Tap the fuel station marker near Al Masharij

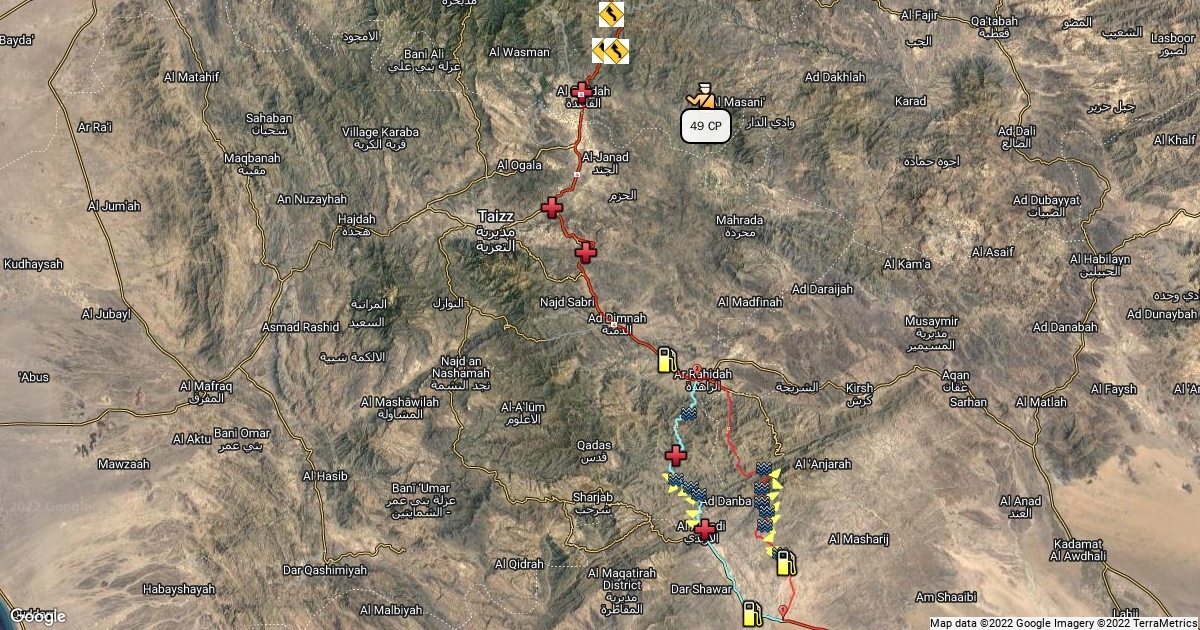[787, 563]
